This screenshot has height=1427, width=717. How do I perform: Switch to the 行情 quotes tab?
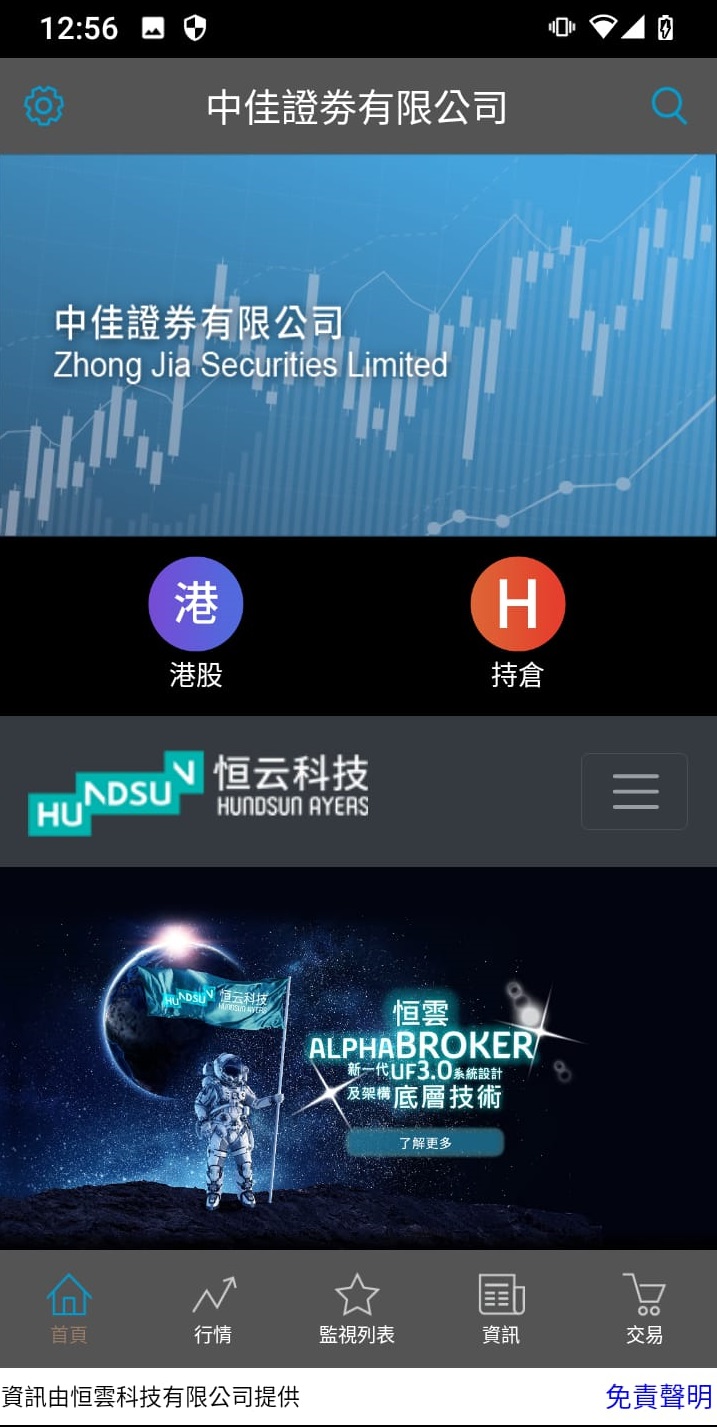[x=213, y=1308]
